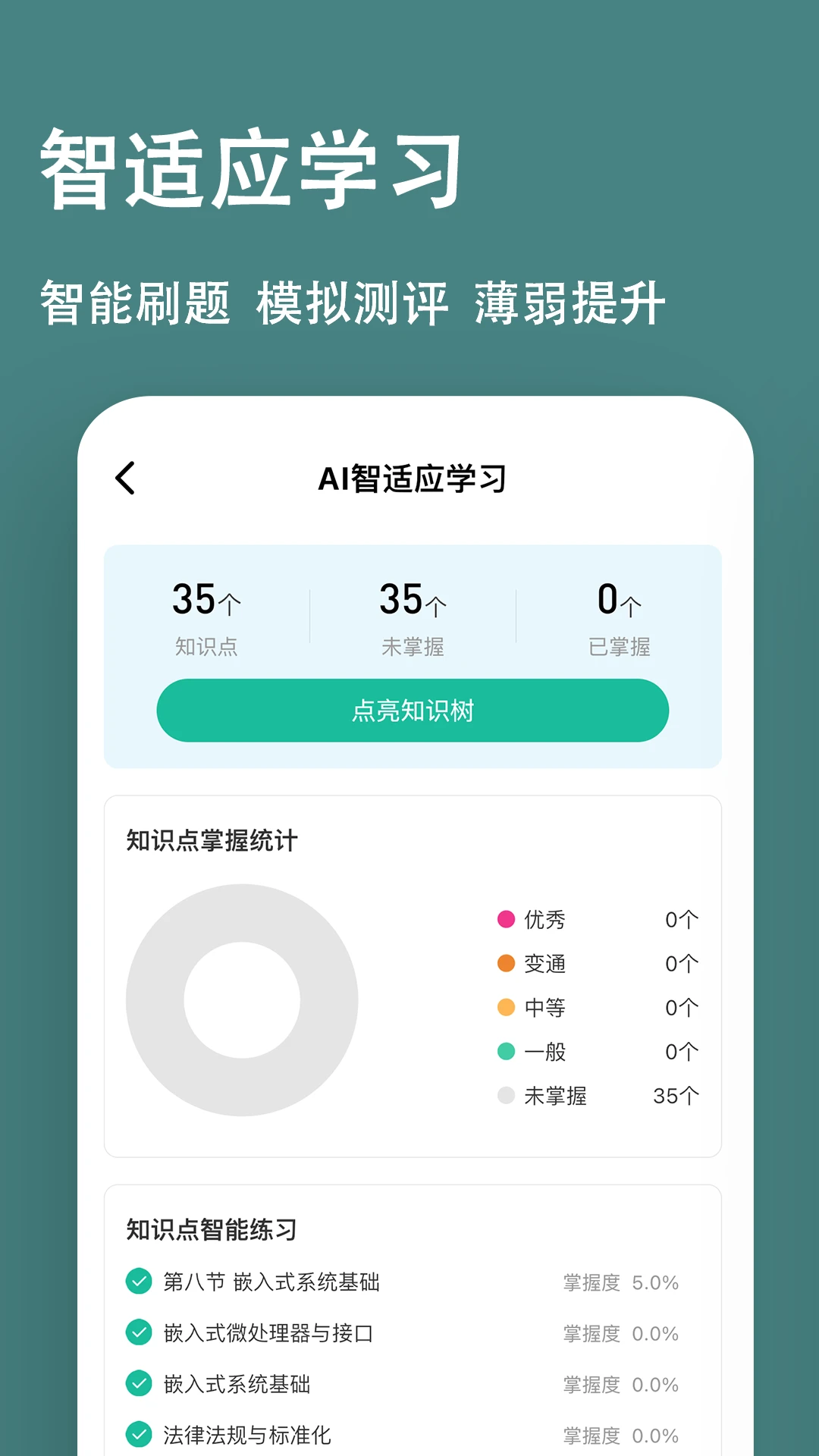Open practice for 法律法规与标准化
This screenshot has width=819, height=1456.
248,1434
